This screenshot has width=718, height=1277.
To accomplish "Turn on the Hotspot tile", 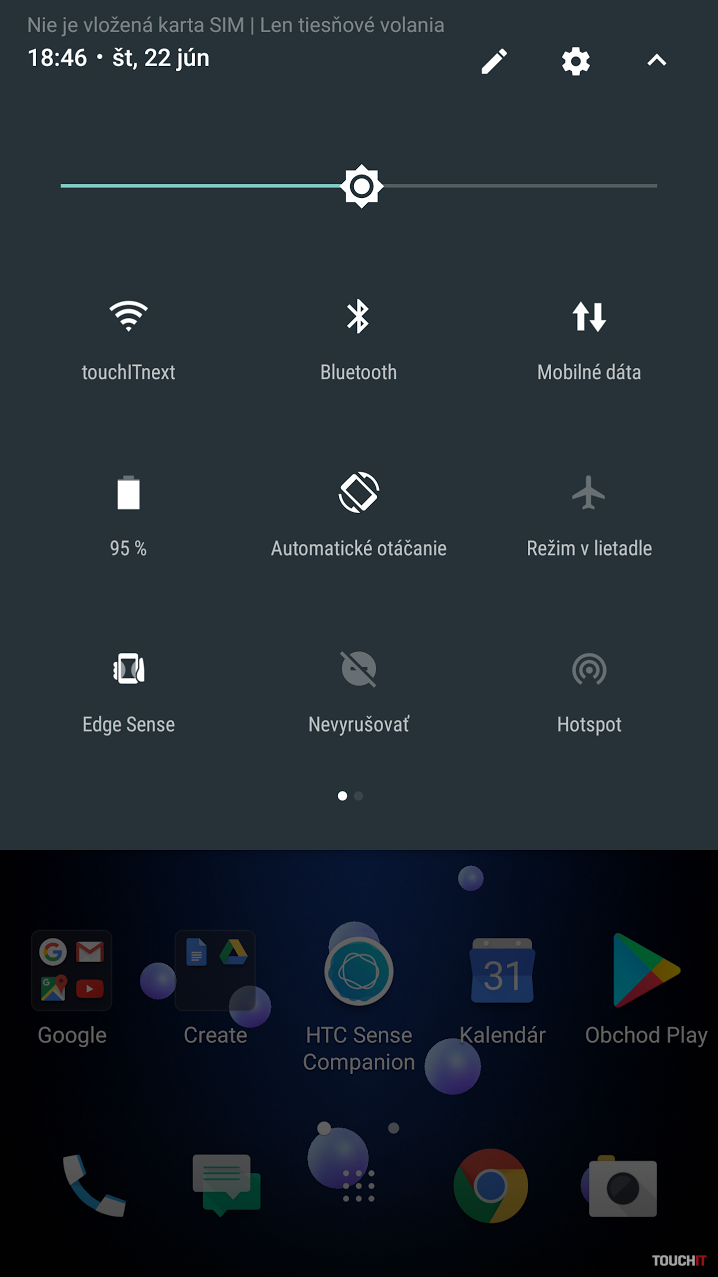I will 589,670.
